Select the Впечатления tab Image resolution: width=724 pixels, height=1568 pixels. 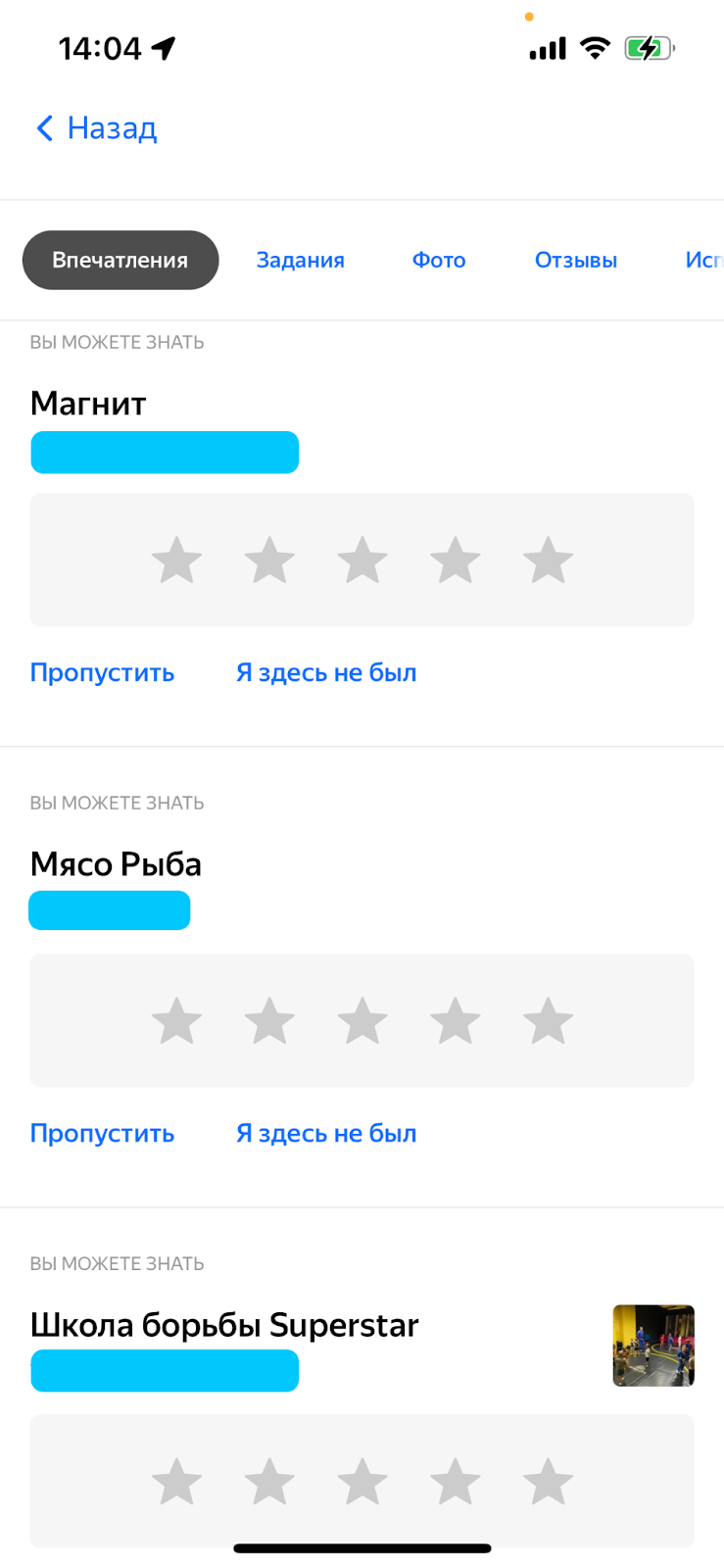tap(121, 260)
